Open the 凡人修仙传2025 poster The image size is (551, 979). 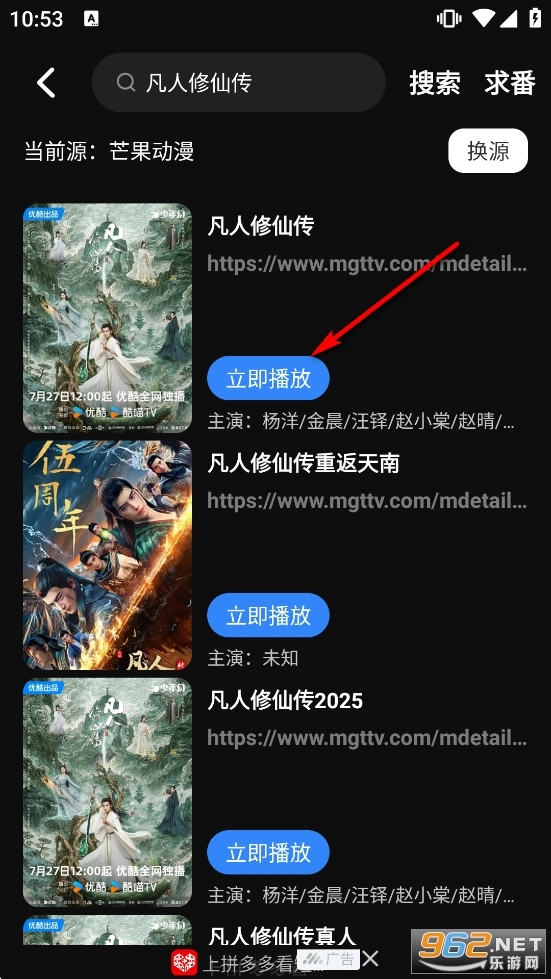coord(107,792)
